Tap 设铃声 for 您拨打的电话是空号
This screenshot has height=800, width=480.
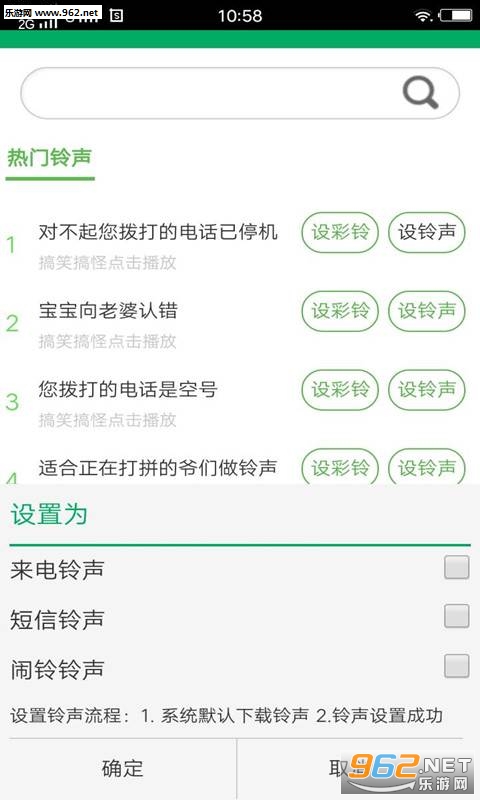(427, 390)
